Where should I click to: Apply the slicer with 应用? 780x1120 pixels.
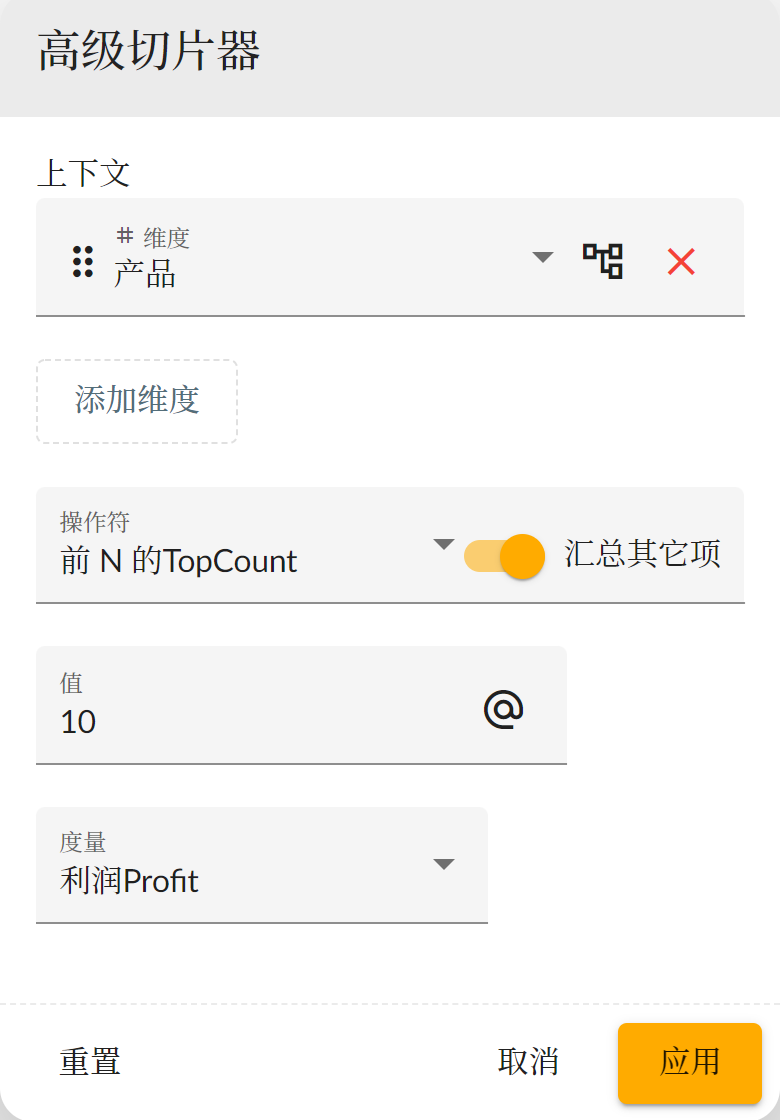tap(689, 1062)
